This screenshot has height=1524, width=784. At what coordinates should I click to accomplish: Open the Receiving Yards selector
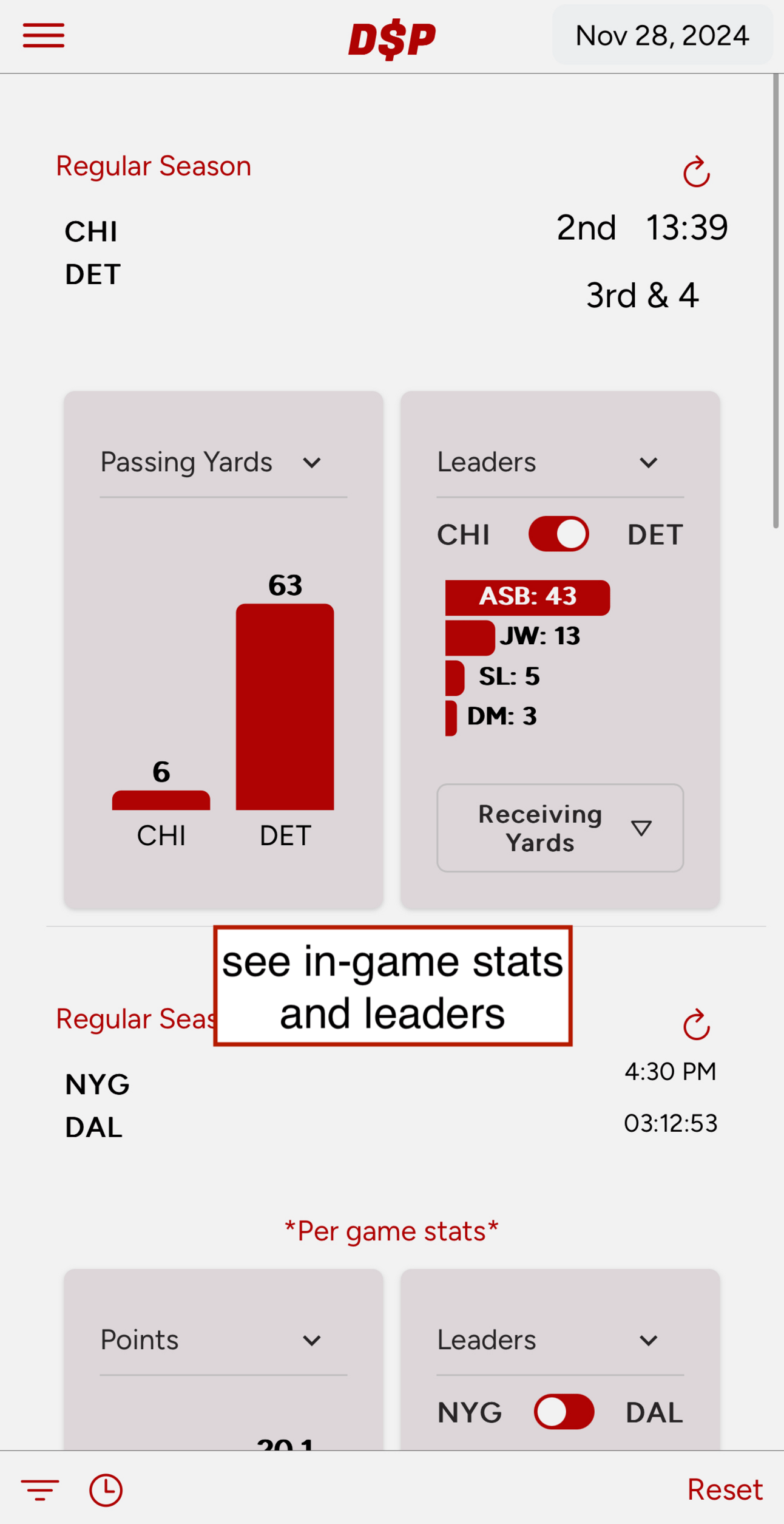pos(559,828)
